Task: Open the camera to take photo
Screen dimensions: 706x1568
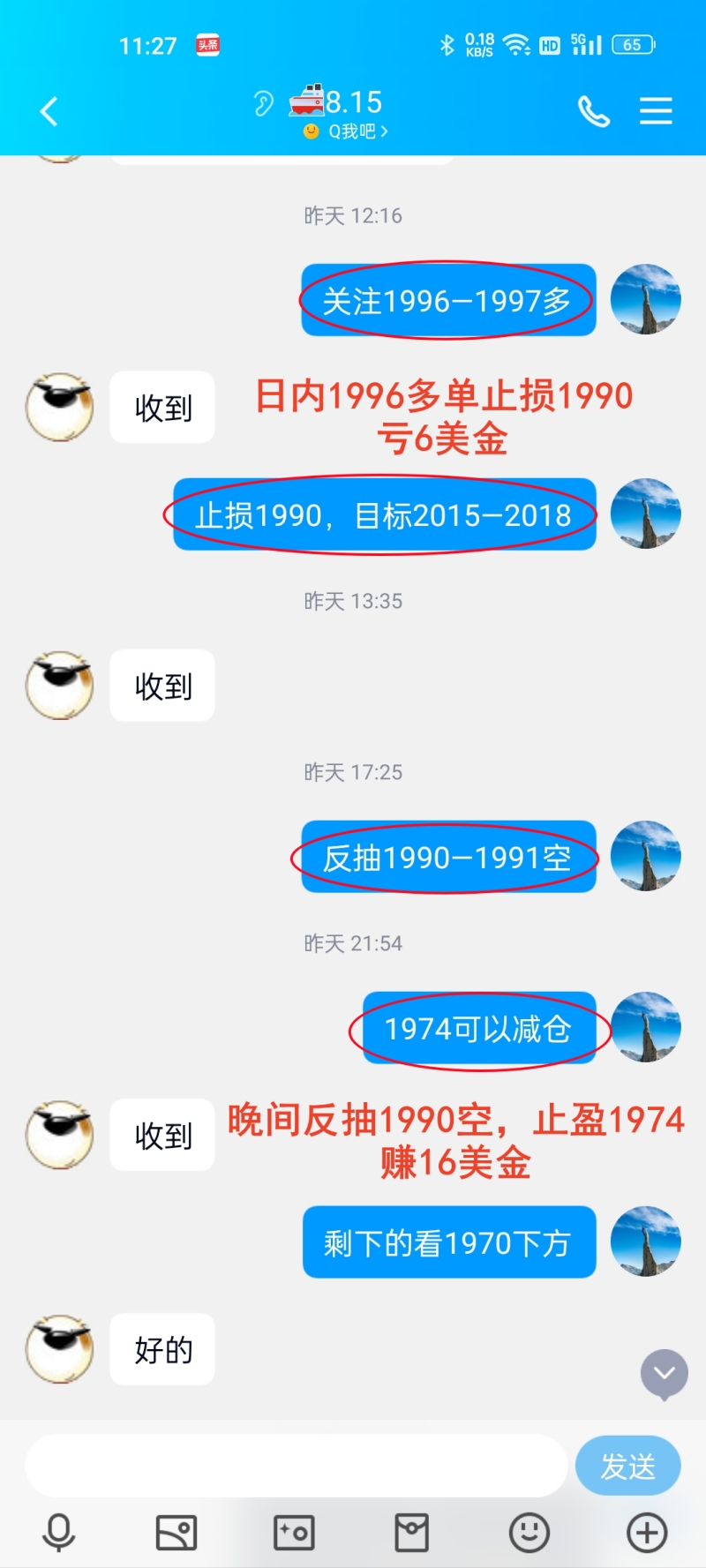Action: pyautogui.click(x=294, y=1533)
